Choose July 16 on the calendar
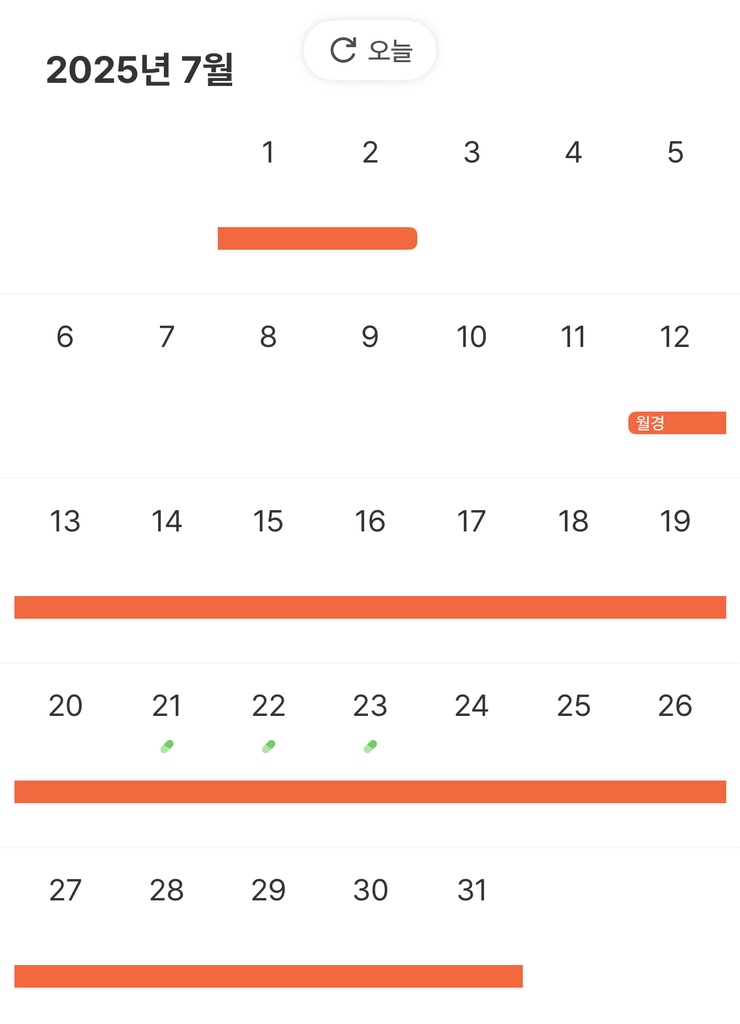Screen dimensions: 740x1024 pyautogui.click(x=370, y=522)
